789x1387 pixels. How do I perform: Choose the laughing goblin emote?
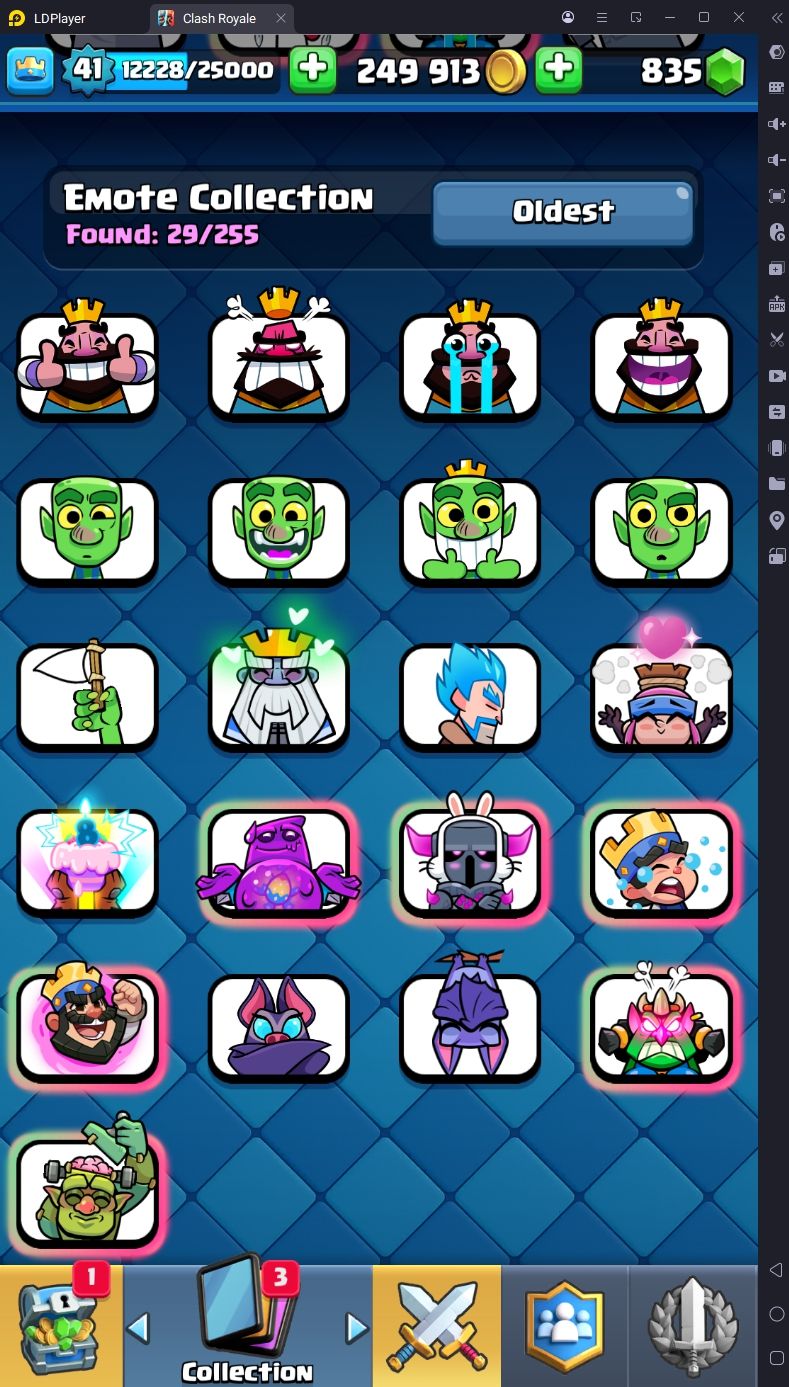pyautogui.click(x=279, y=530)
